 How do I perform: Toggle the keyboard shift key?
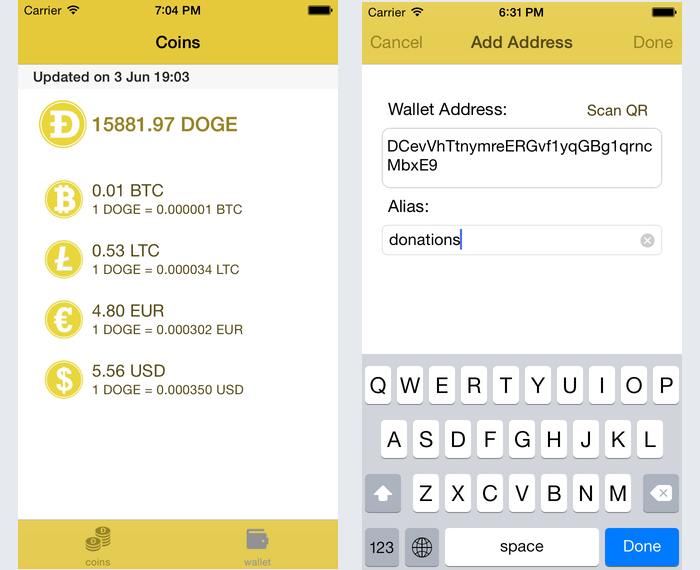pos(383,493)
